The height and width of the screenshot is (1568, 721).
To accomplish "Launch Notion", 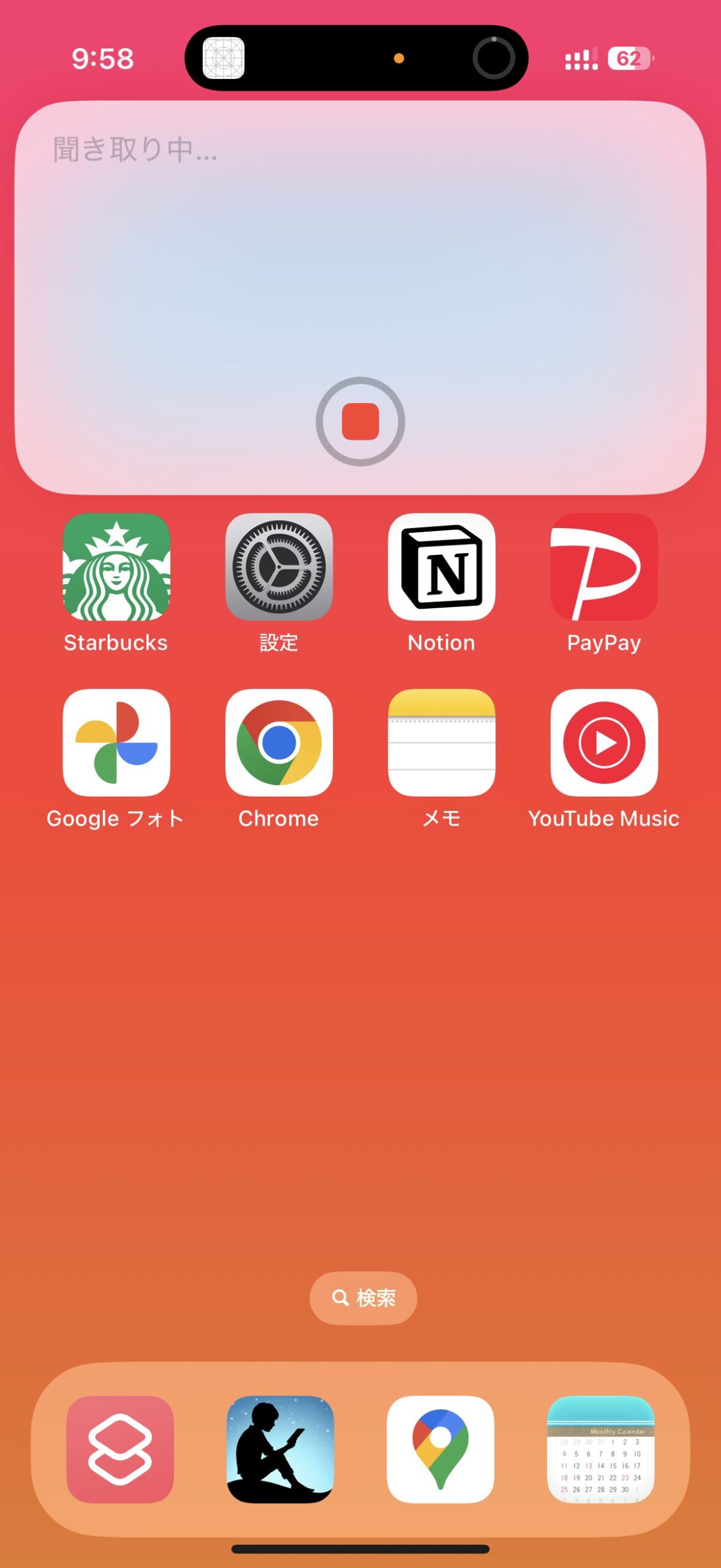I will point(441,567).
